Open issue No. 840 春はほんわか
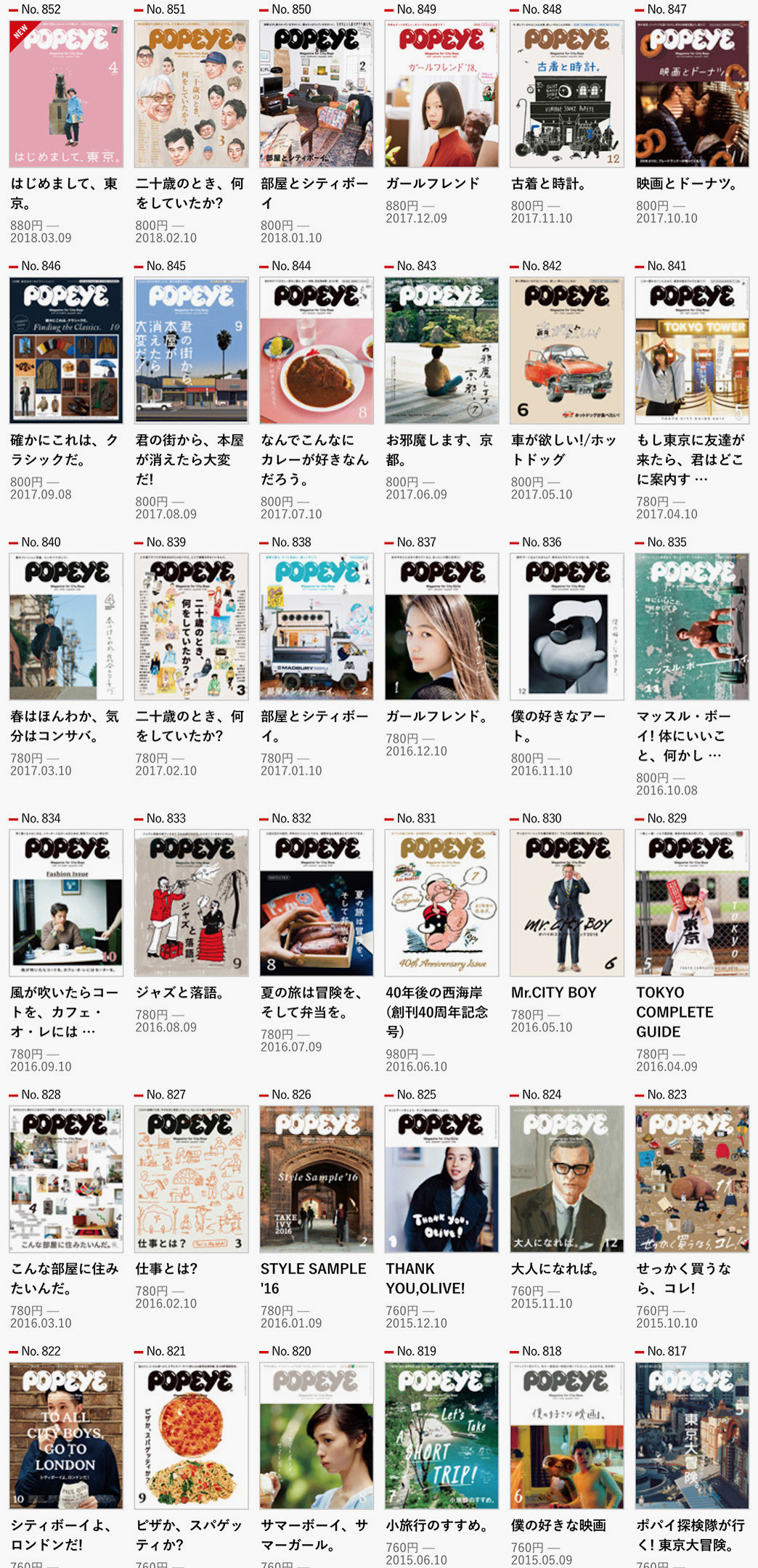758x1568 pixels. point(66,627)
